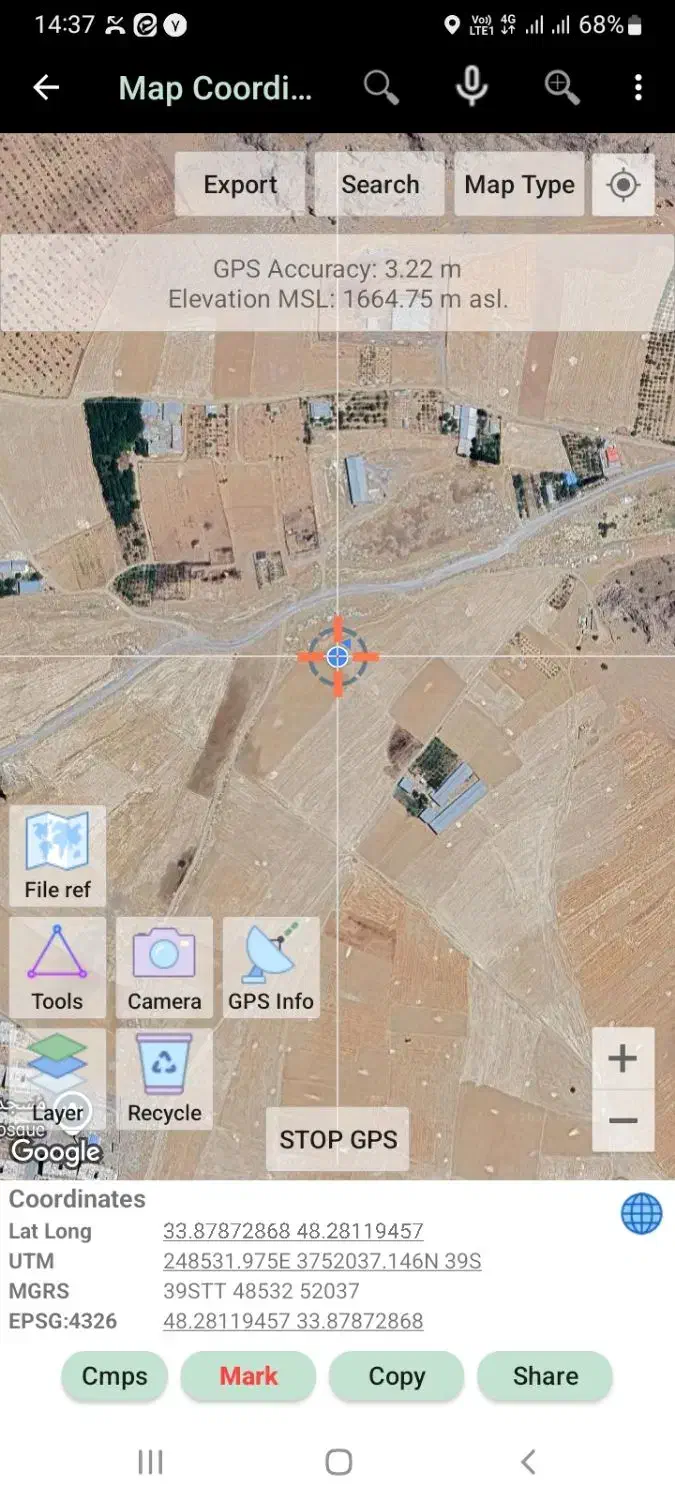Copy the coordinates
This screenshot has width=675, height=1500.
396,1376
